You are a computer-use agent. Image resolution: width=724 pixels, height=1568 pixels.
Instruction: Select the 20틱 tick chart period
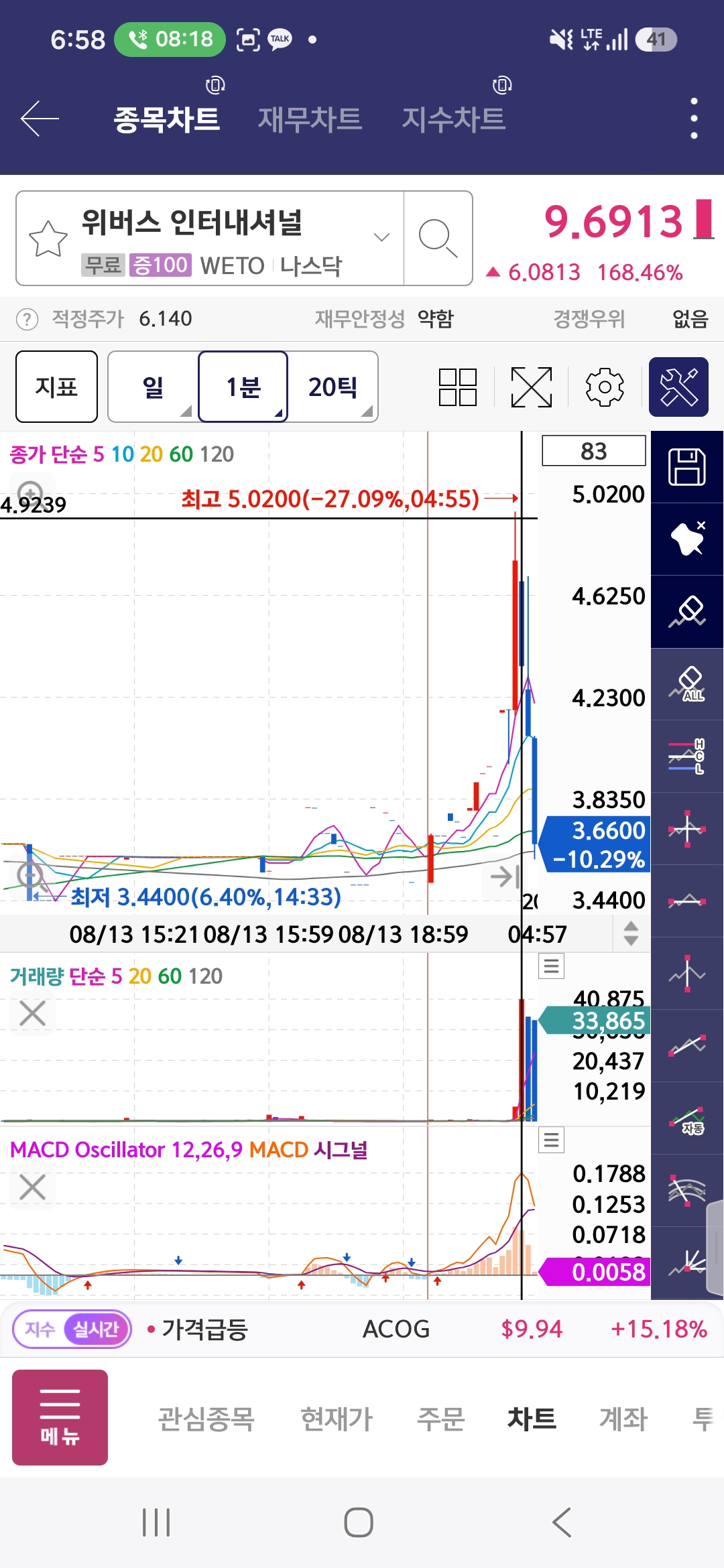(333, 387)
